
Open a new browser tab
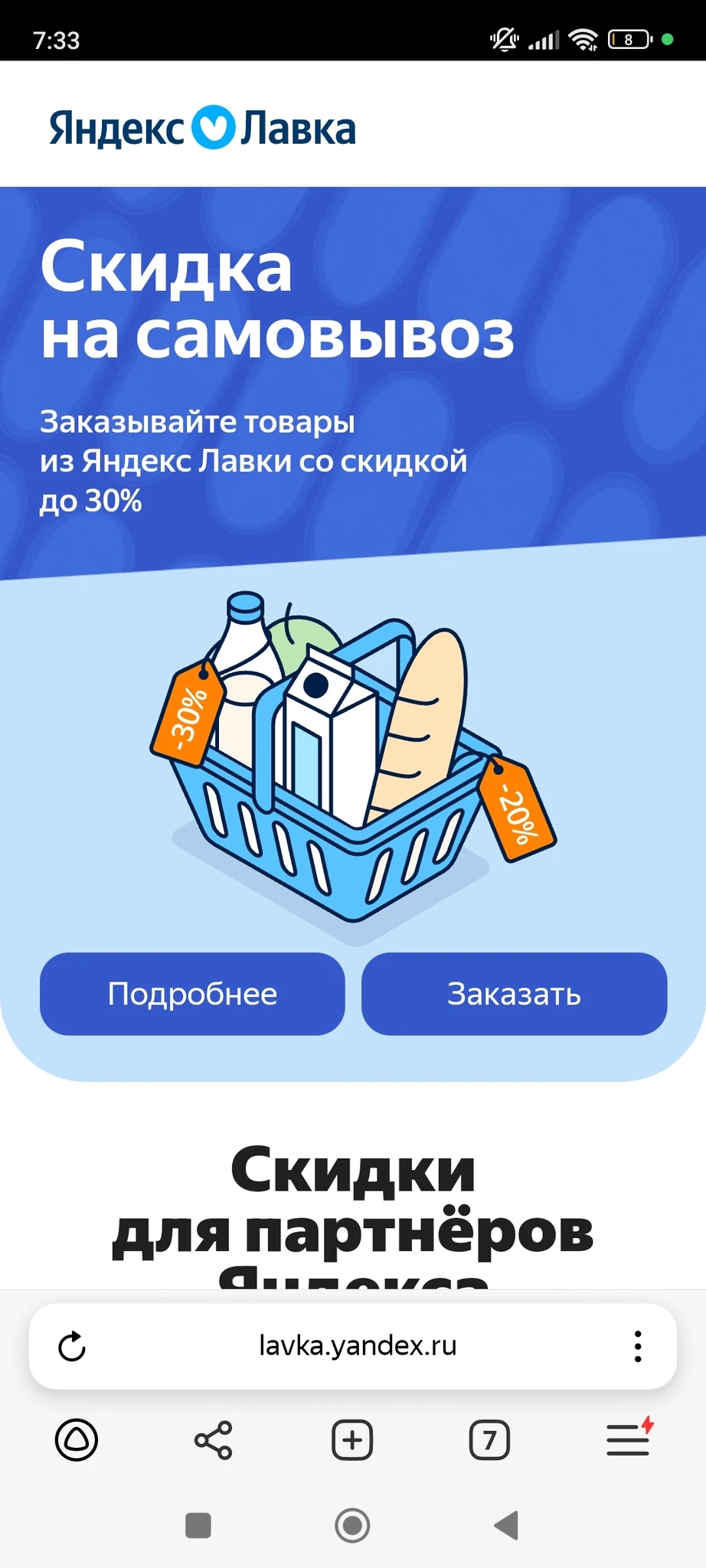pos(352,1440)
